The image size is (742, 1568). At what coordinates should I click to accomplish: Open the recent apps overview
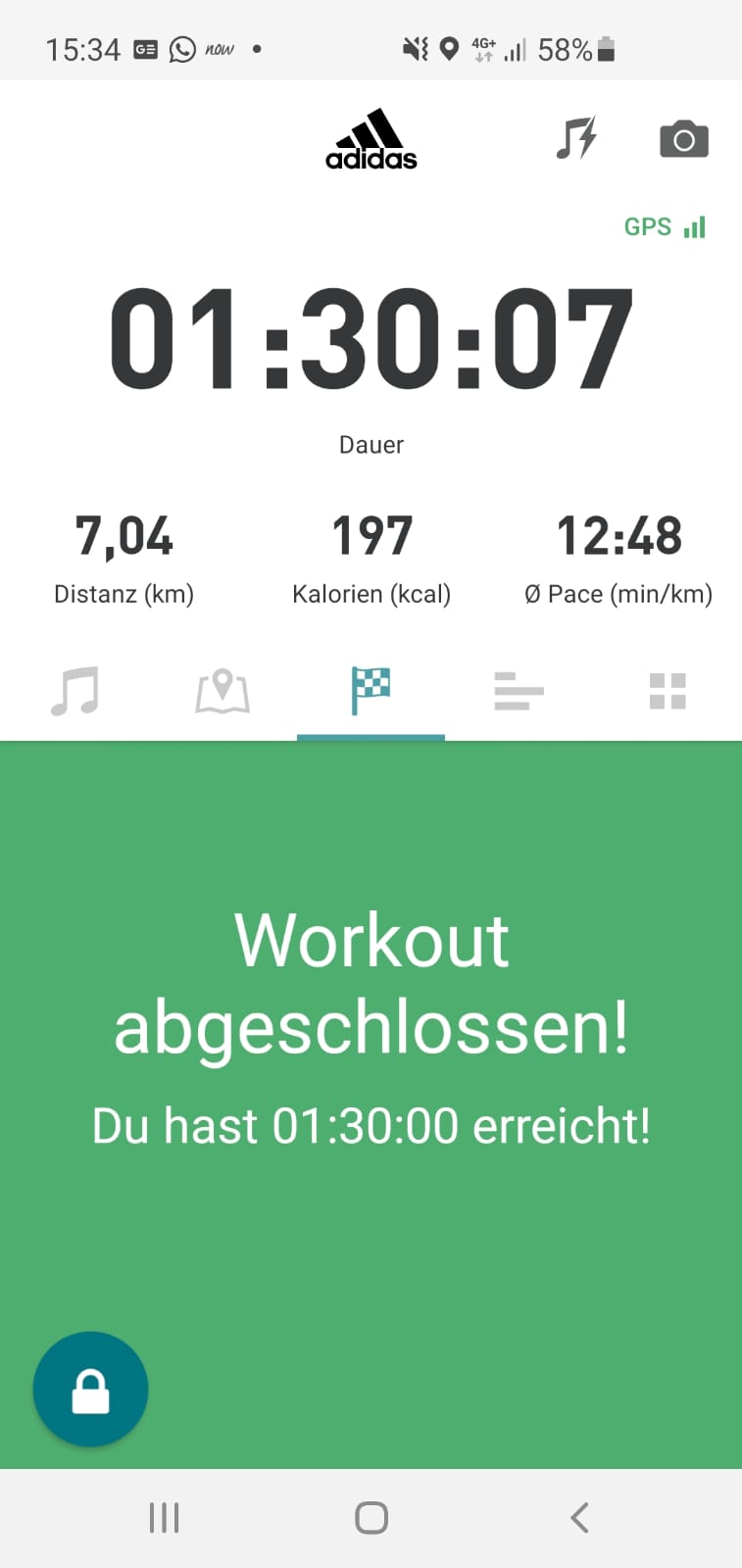pos(164,1518)
